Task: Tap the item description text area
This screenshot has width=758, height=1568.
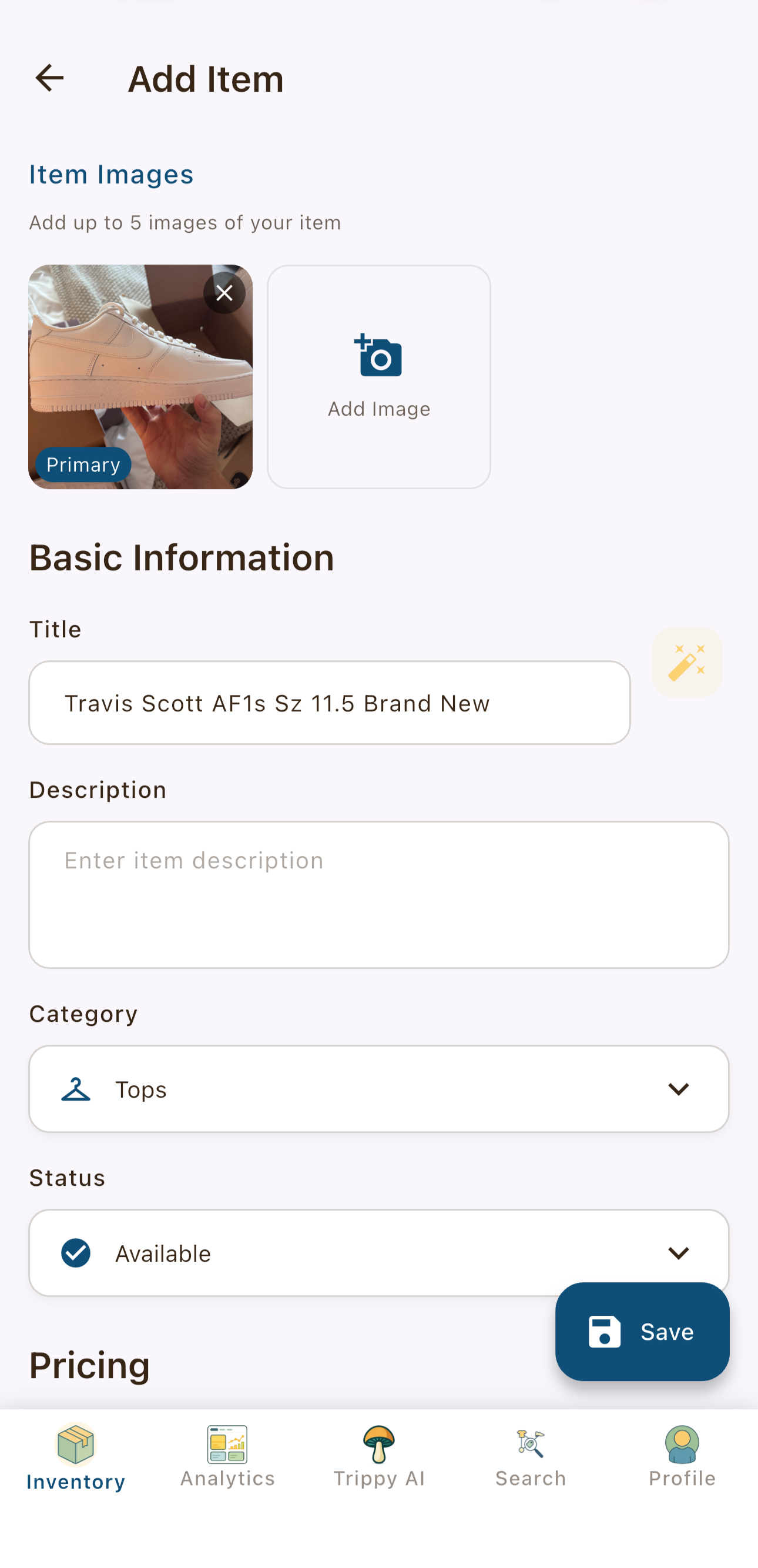Action: click(x=378, y=895)
